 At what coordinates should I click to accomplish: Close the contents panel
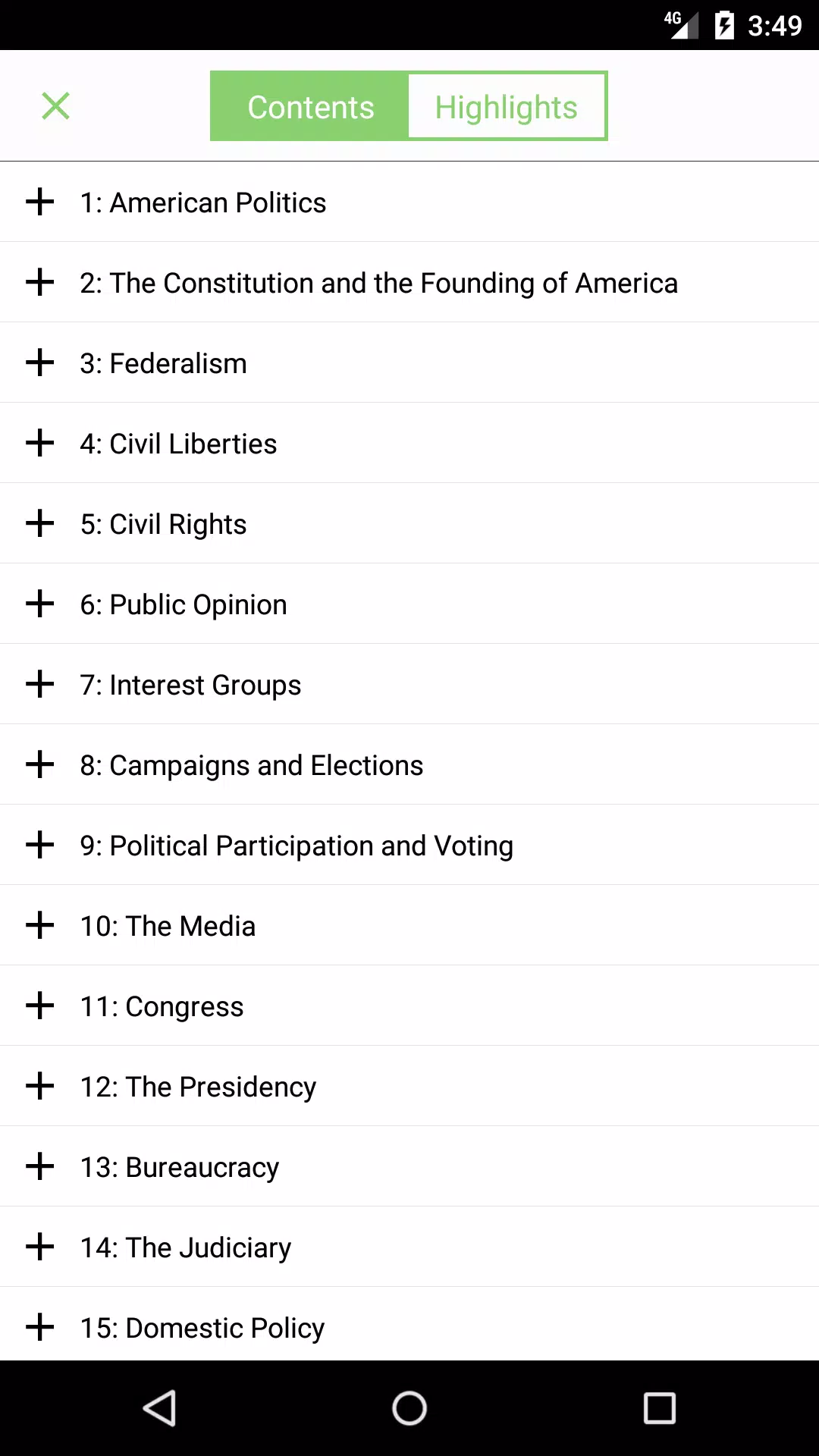[x=55, y=106]
